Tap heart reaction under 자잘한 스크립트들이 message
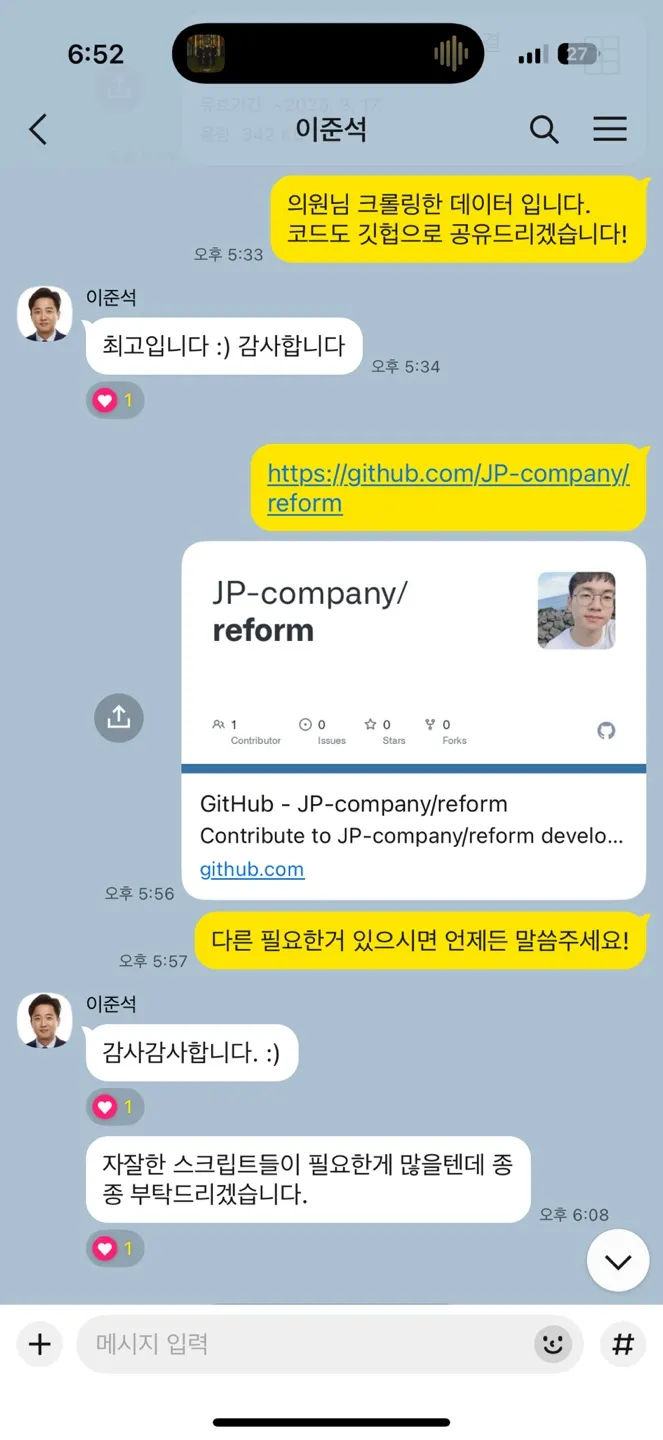663x1440 pixels. [114, 1248]
